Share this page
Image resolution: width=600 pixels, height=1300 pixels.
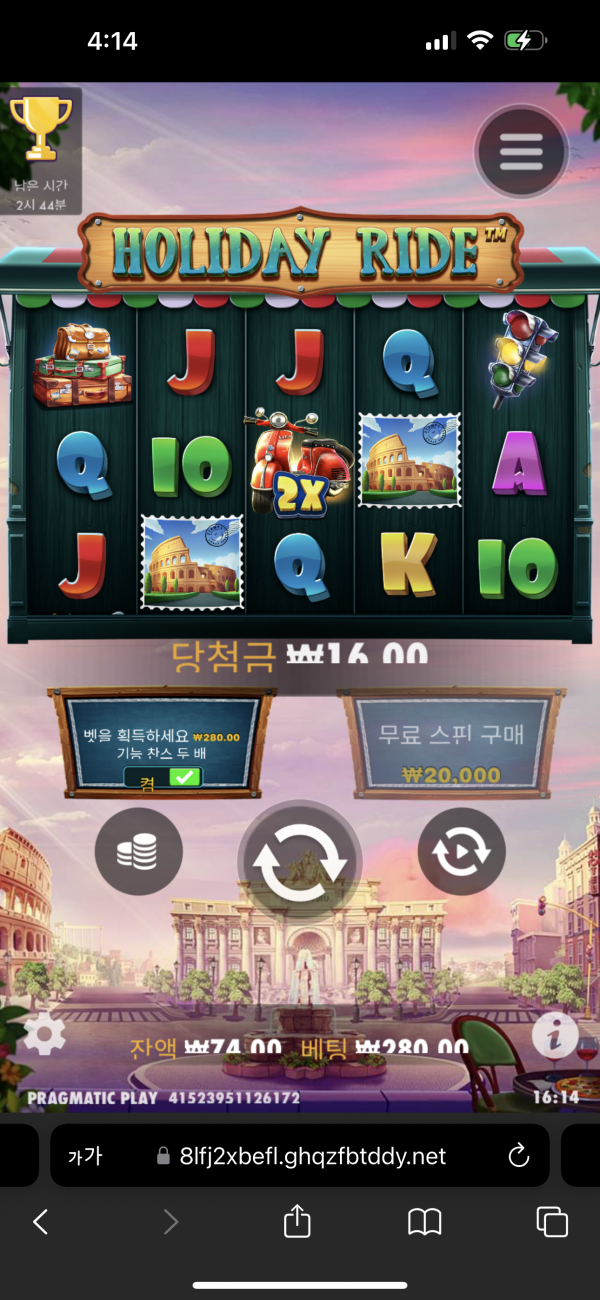[297, 1221]
